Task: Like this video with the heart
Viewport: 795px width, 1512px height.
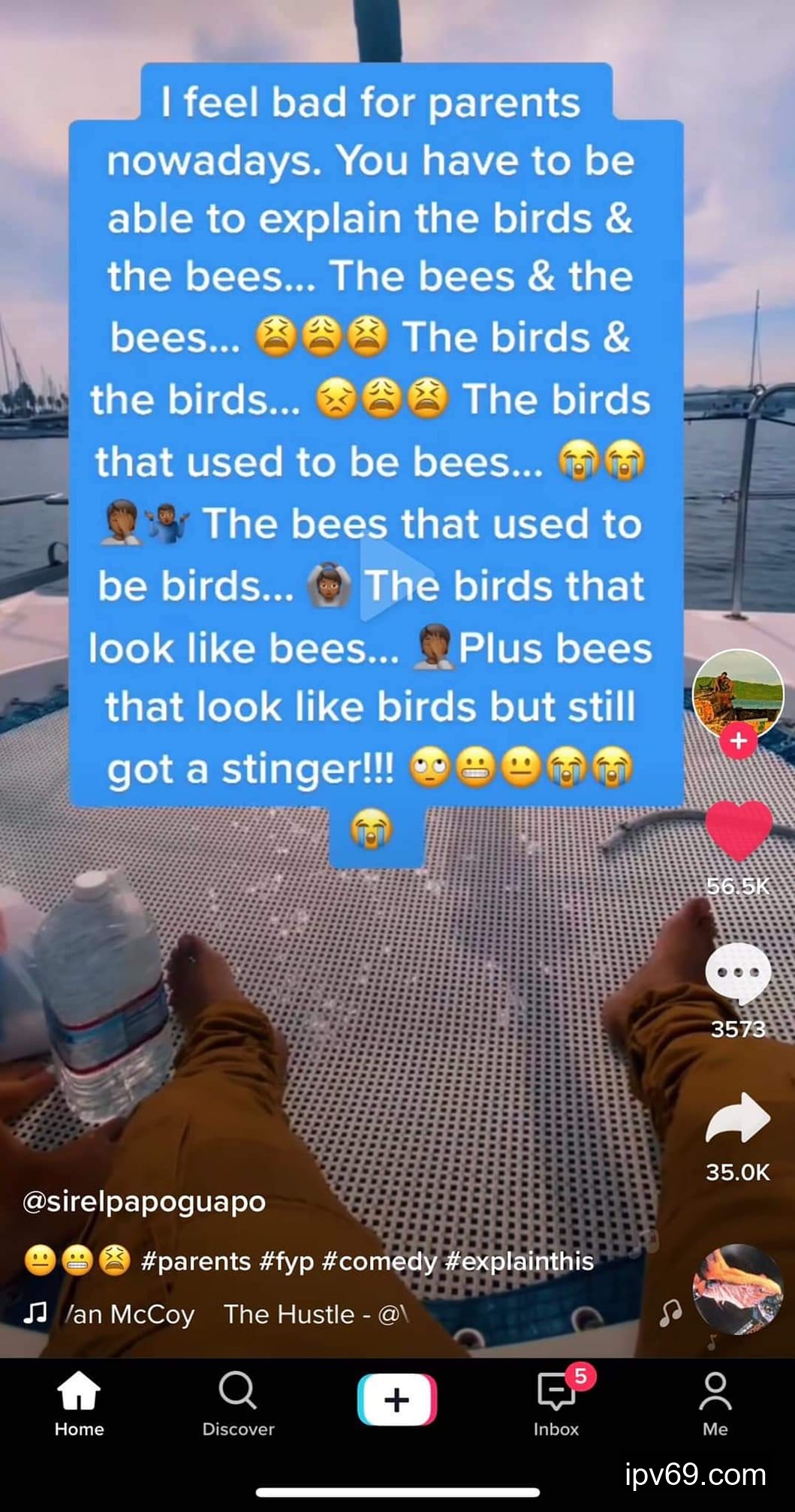Action: pyautogui.click(x=739, y=830)
